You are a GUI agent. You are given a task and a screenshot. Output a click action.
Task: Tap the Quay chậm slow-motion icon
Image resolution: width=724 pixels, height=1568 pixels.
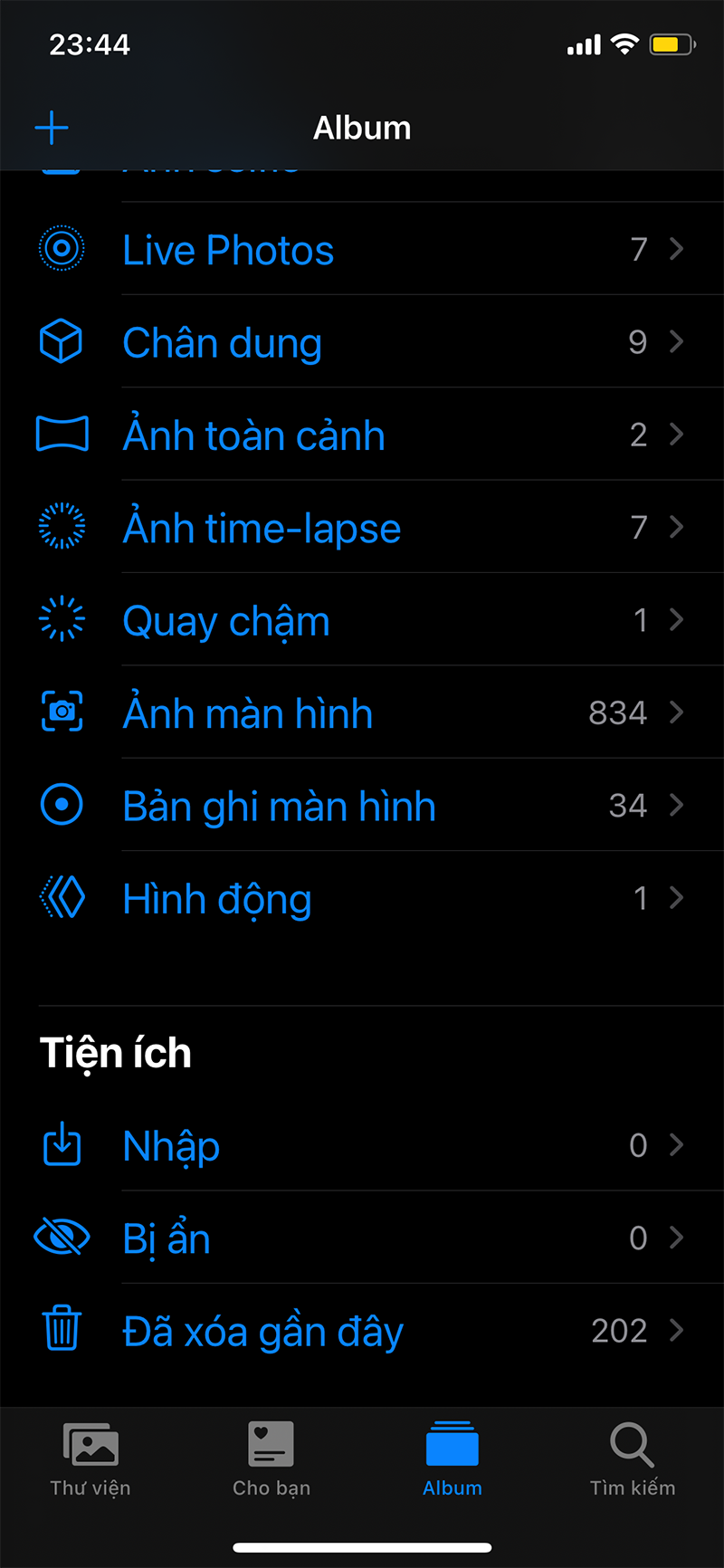[x=62, y=619]
